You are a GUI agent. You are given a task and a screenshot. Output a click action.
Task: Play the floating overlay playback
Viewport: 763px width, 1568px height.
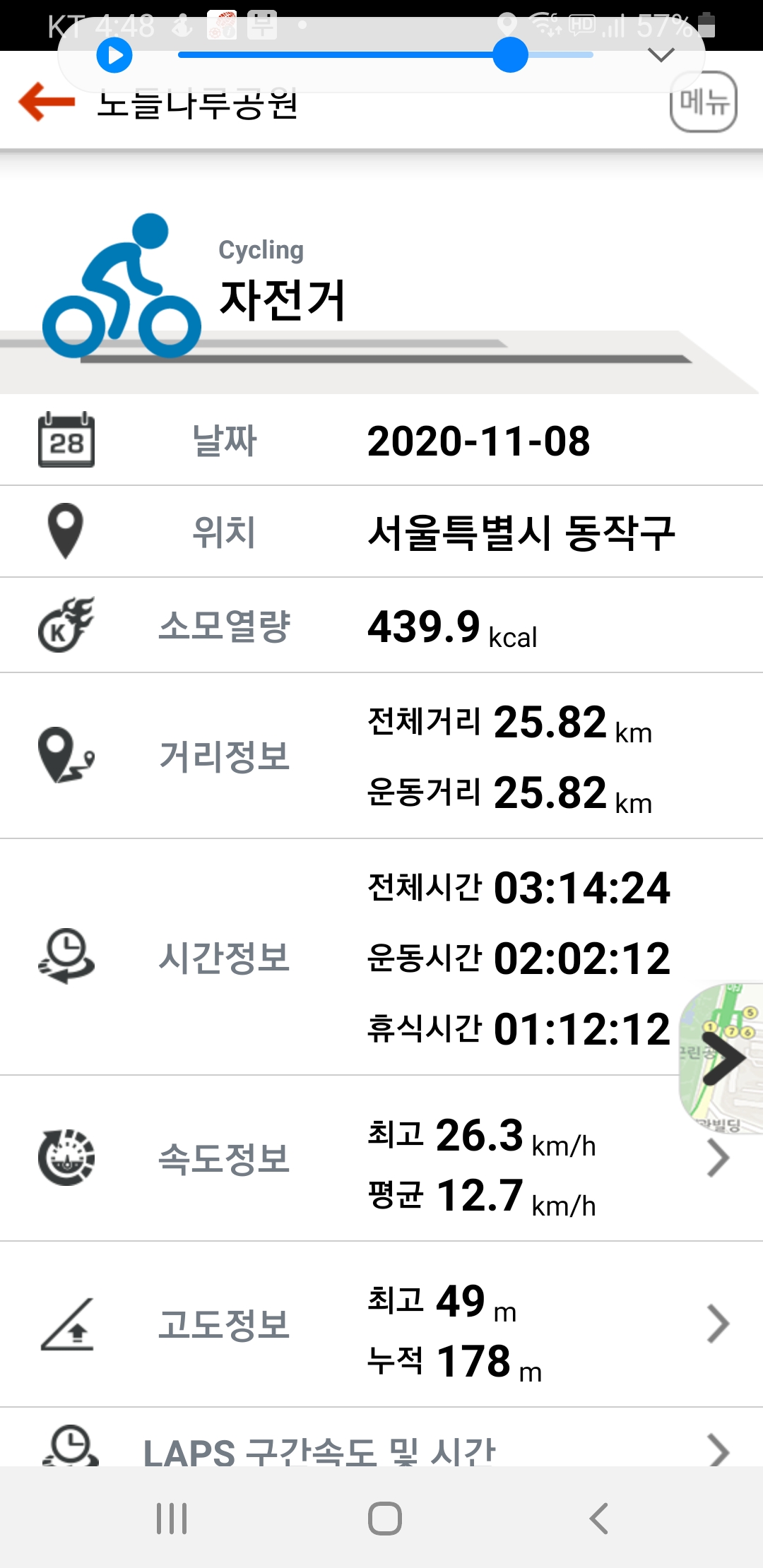114,55
